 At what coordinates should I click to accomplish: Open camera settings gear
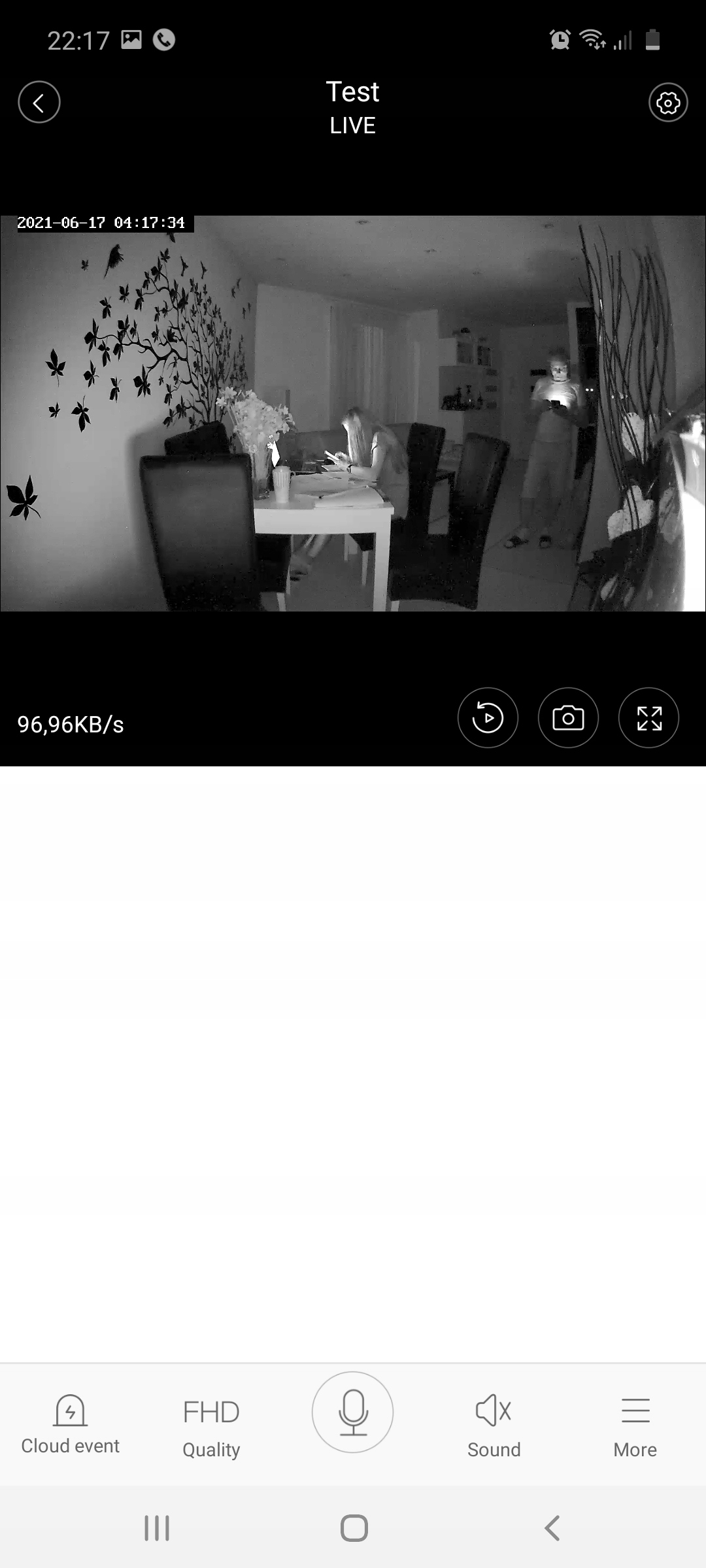pos(667,103)
